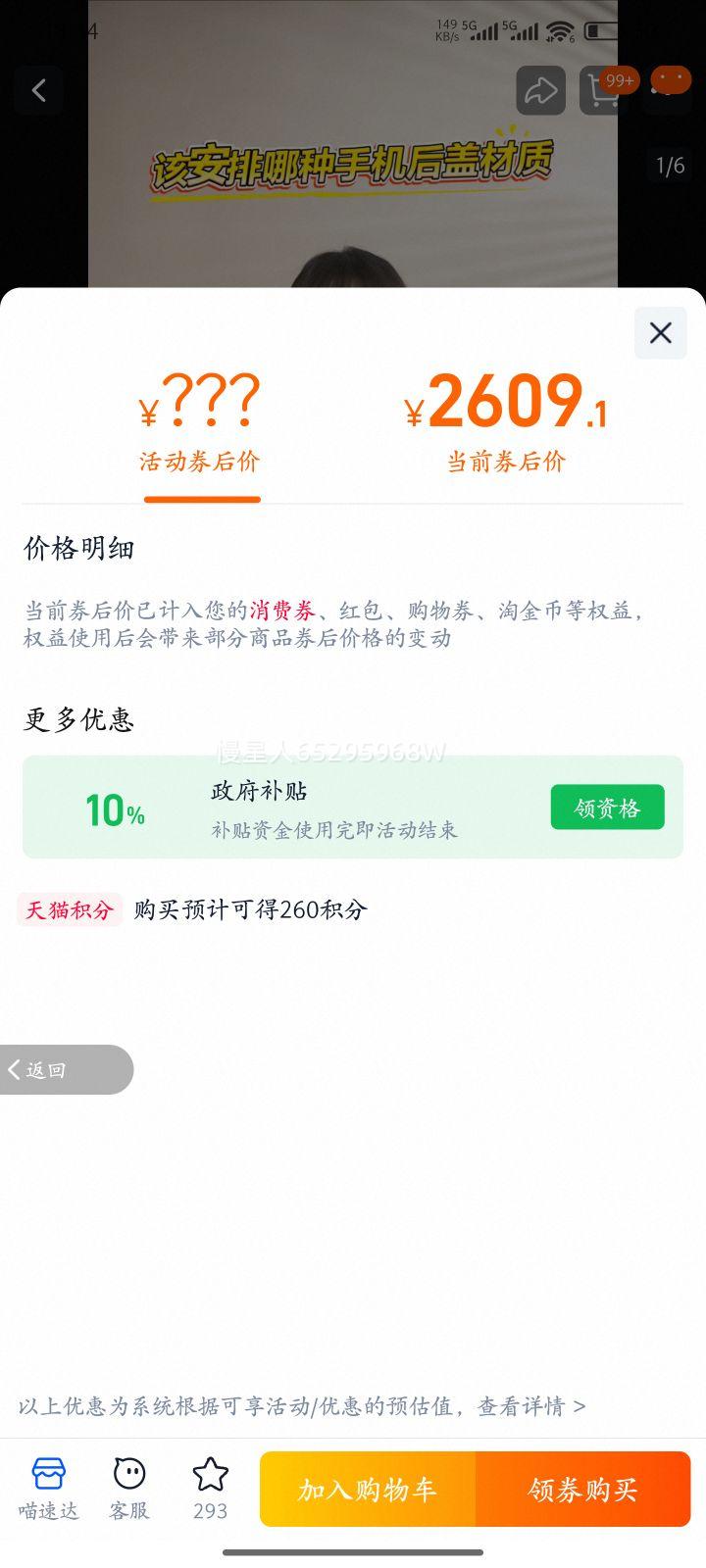Switch to the 活动券后价 tab
The image size is (706, 1568).
tap(202, 461)
